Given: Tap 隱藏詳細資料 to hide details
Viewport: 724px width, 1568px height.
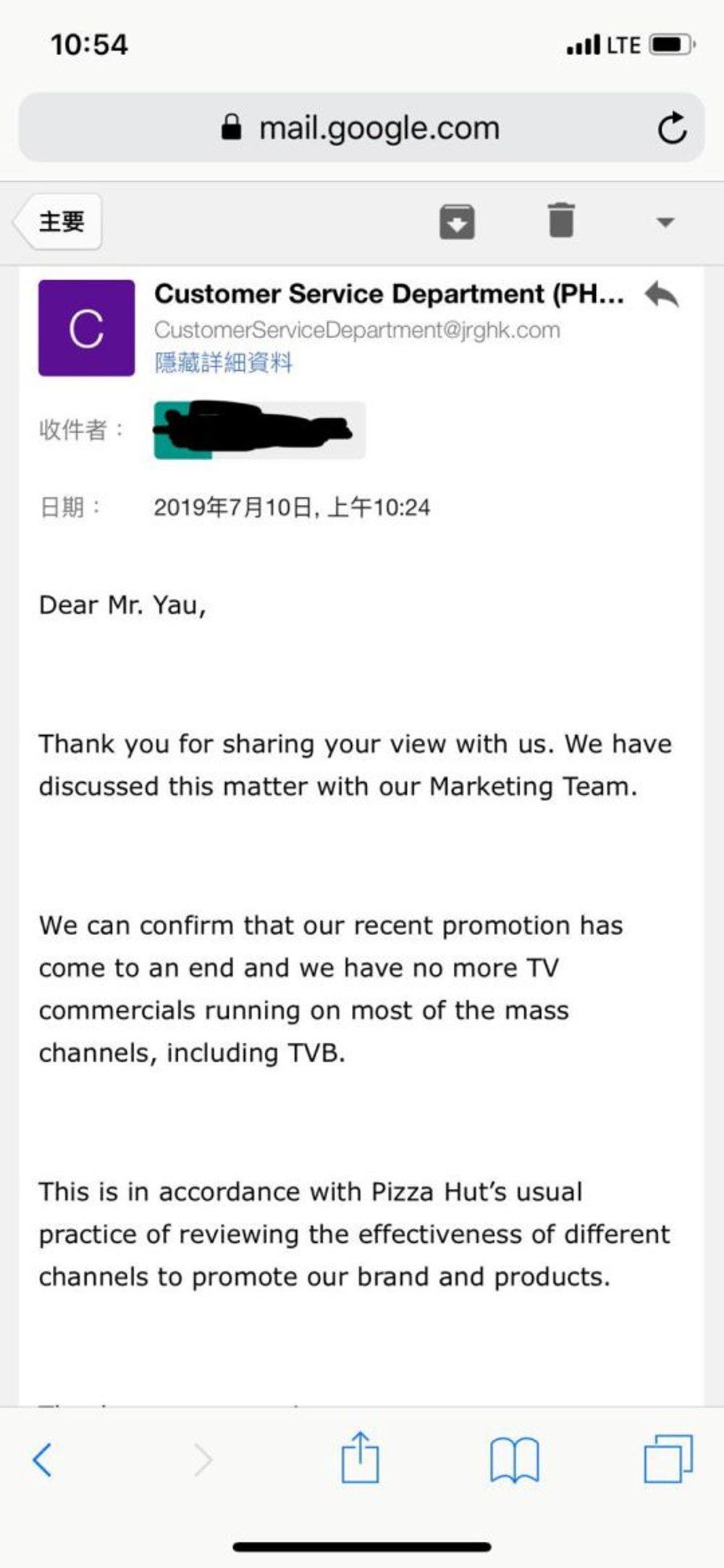Looking at the screenshot, I should pyautogui.click(x=223, y=362).
